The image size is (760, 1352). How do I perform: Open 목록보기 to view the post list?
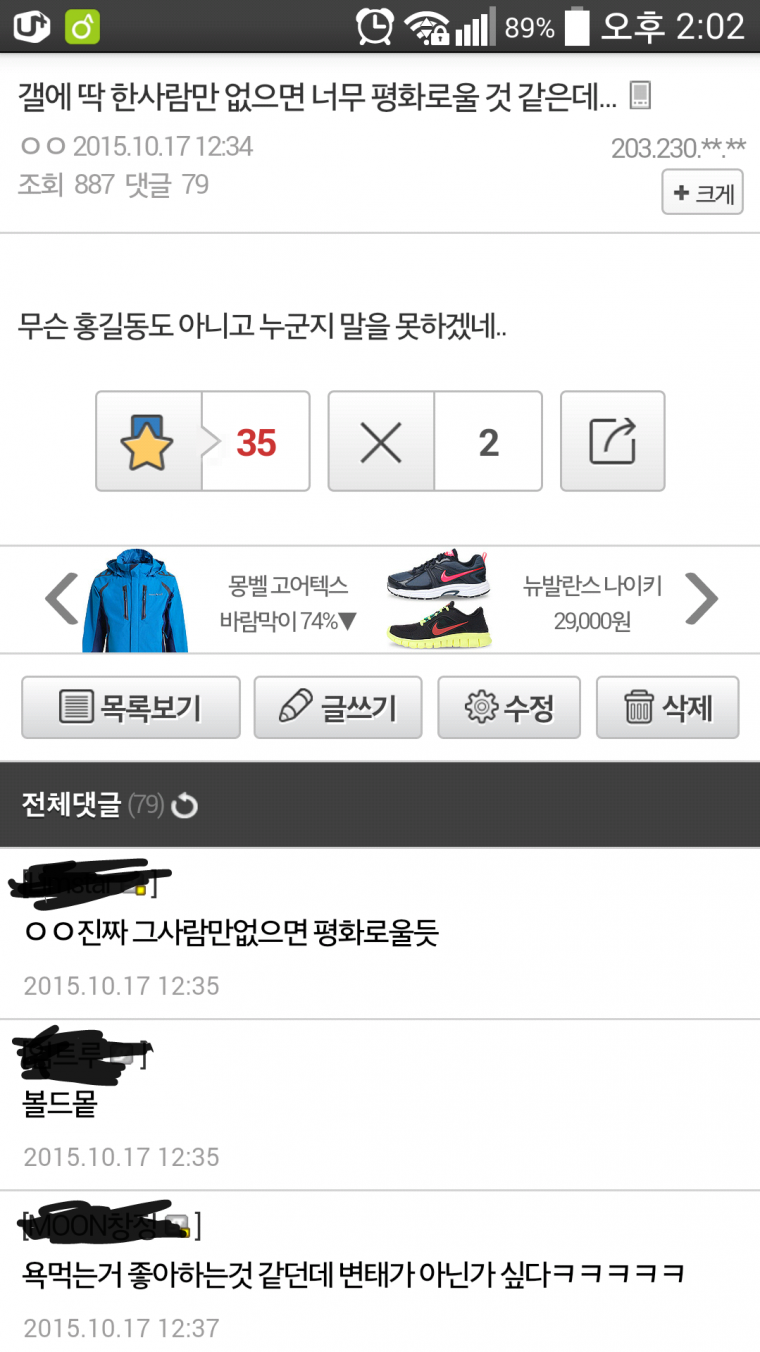tap(130, 707)
